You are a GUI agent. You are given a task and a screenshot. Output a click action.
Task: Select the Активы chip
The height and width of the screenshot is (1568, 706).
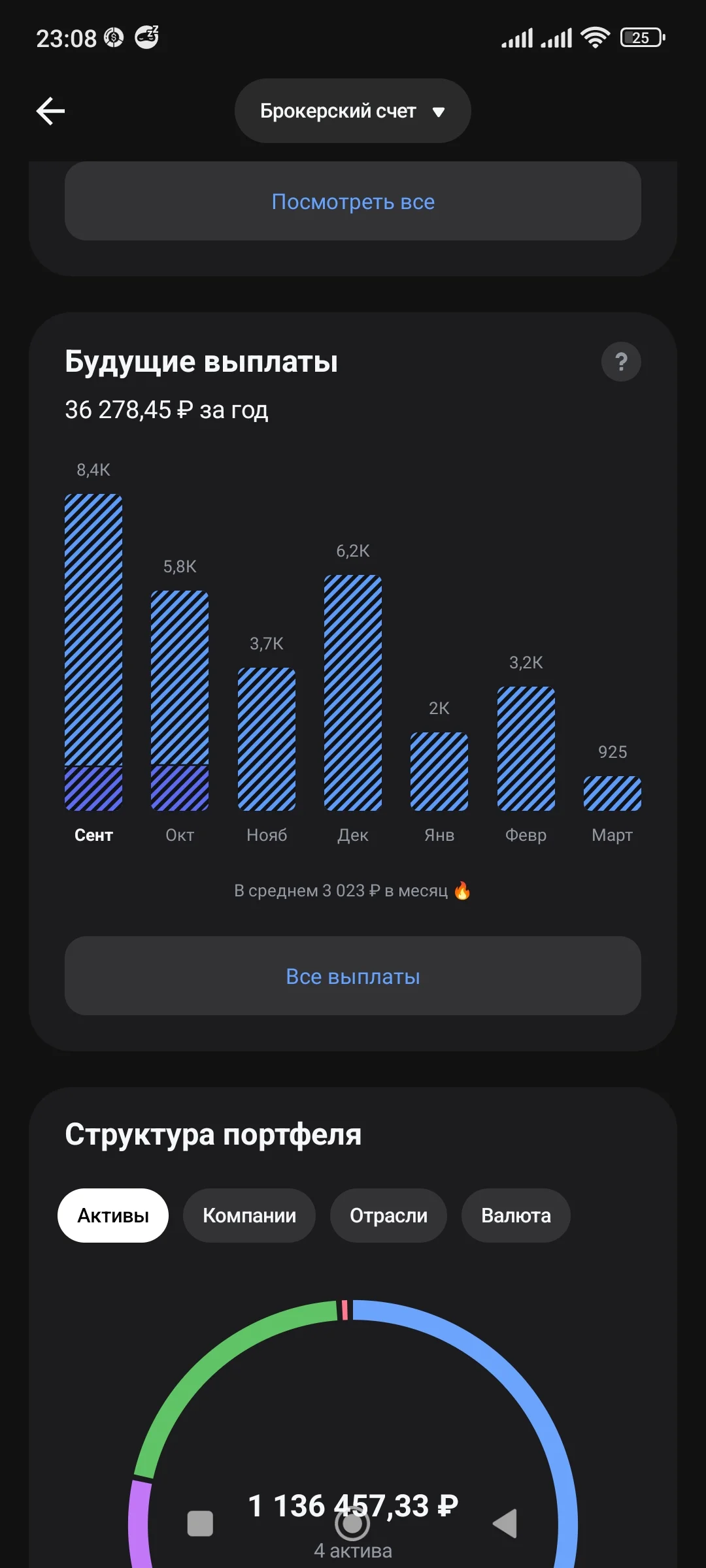click(113, 1215)
